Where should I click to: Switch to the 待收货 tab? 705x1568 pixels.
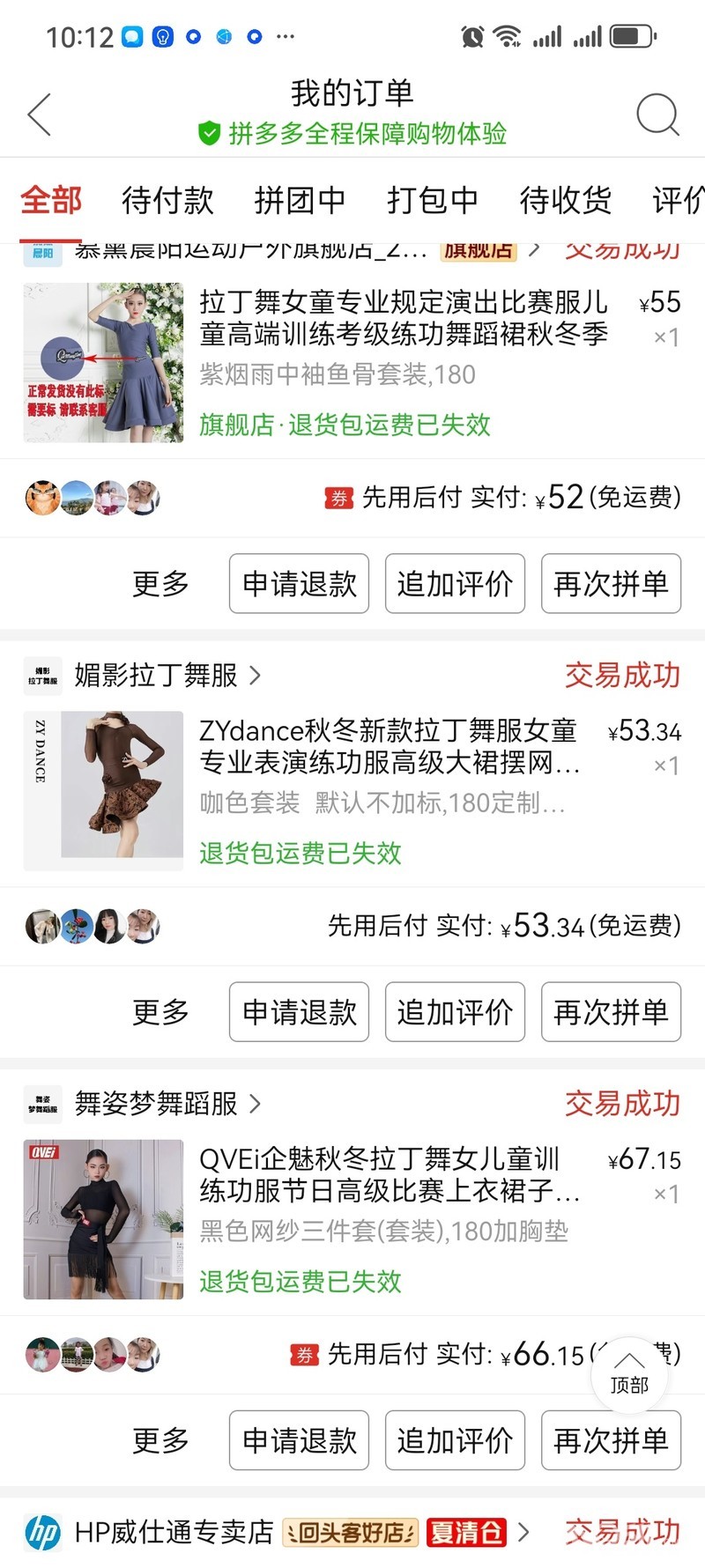565,201
